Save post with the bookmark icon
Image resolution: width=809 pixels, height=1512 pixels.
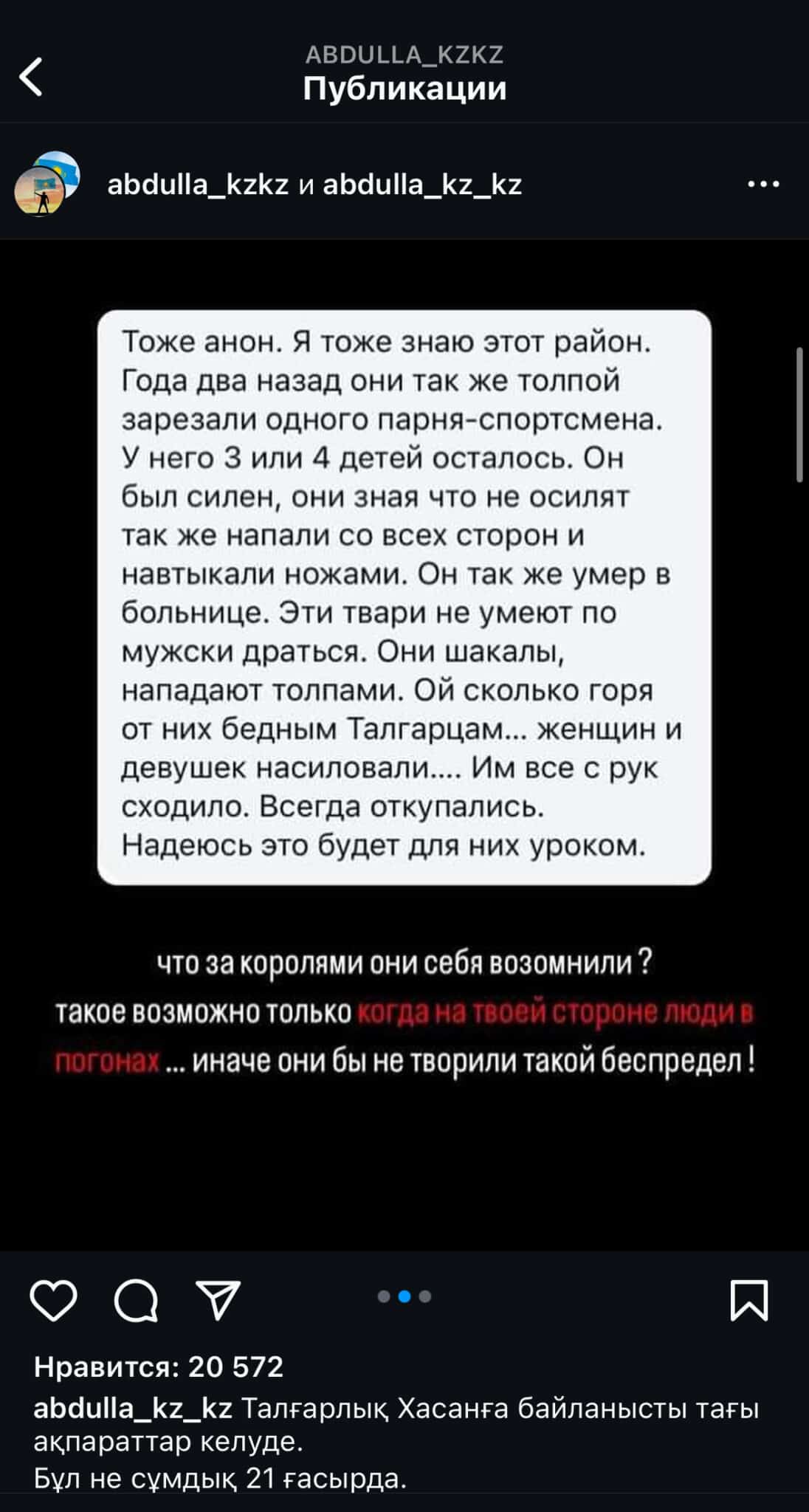point(749,1300)
